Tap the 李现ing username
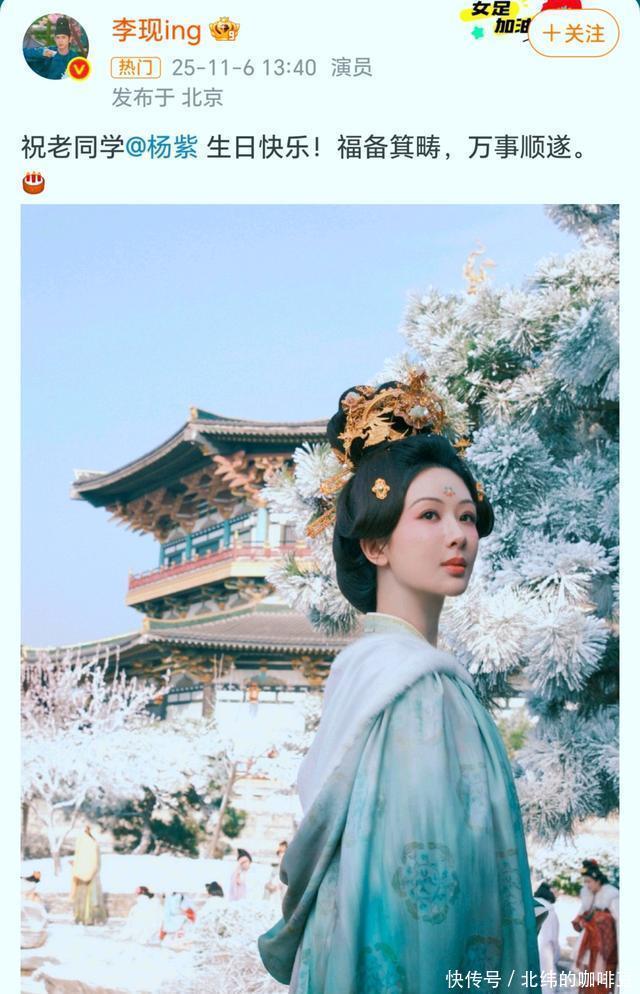This screenshot has height=994, width=640. pyautogui.click(x=156, y=29)
